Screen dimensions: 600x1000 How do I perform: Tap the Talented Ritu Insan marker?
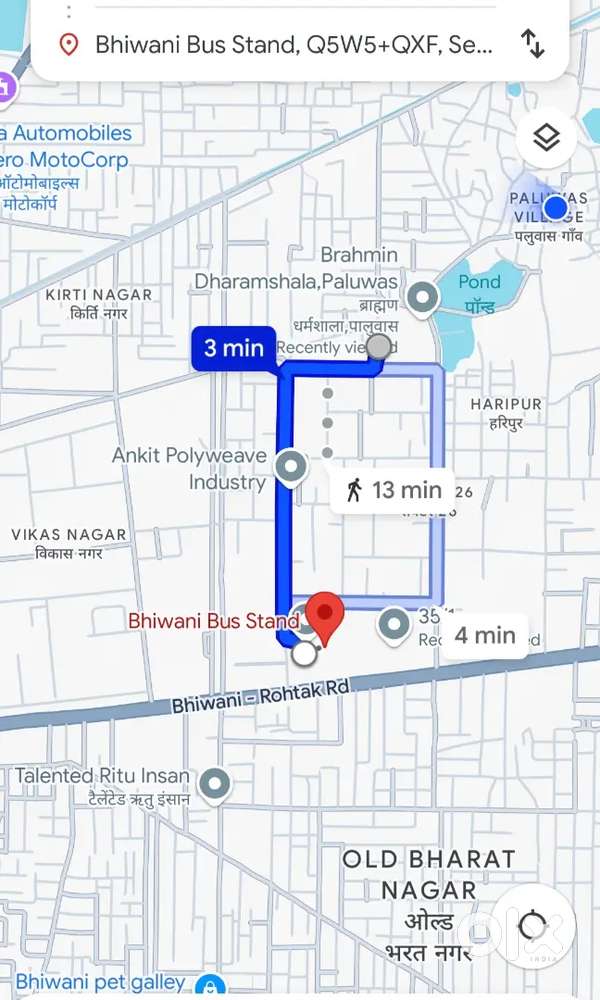[215, 785]
